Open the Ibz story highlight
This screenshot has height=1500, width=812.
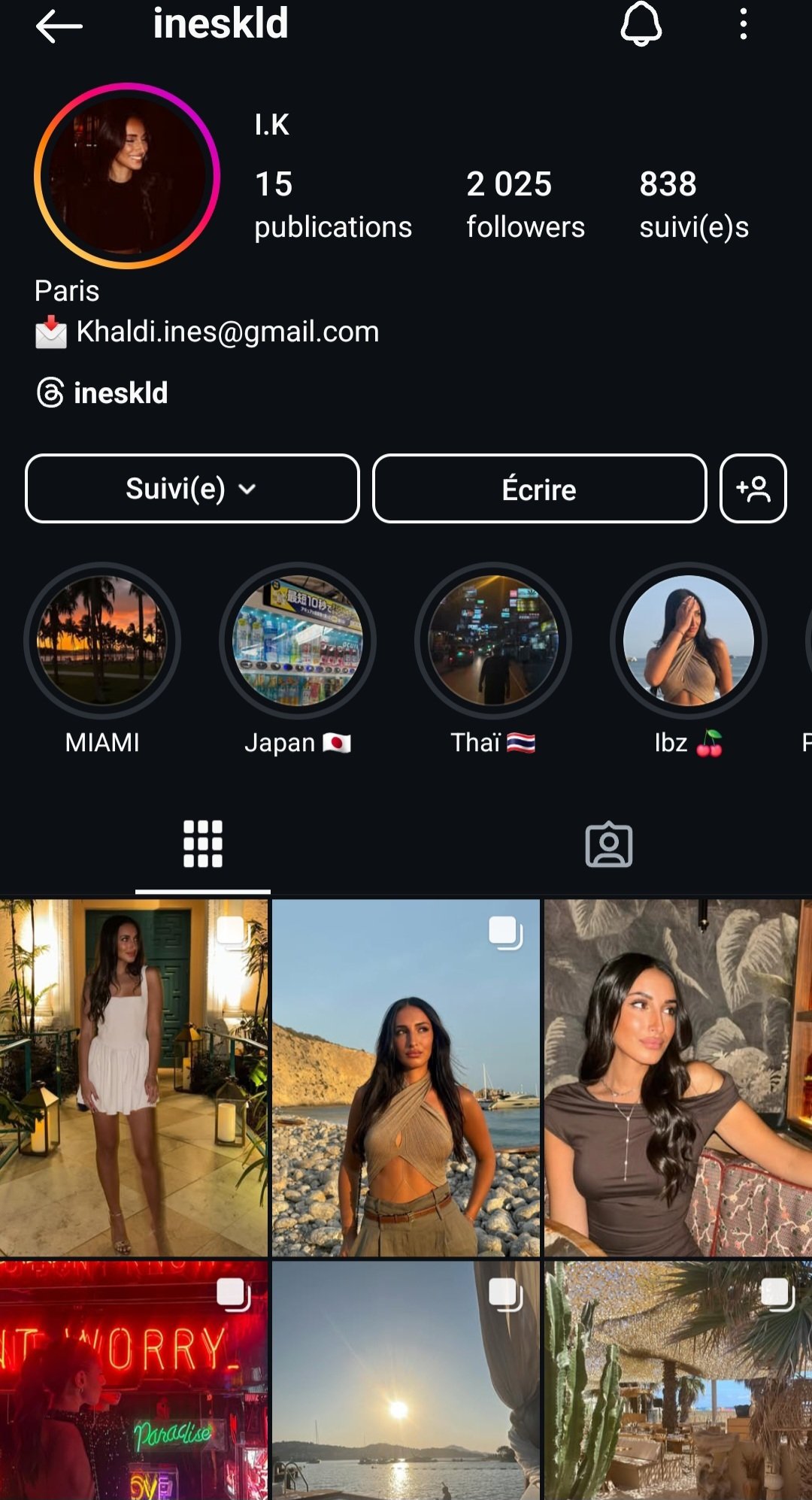point(688,641)
